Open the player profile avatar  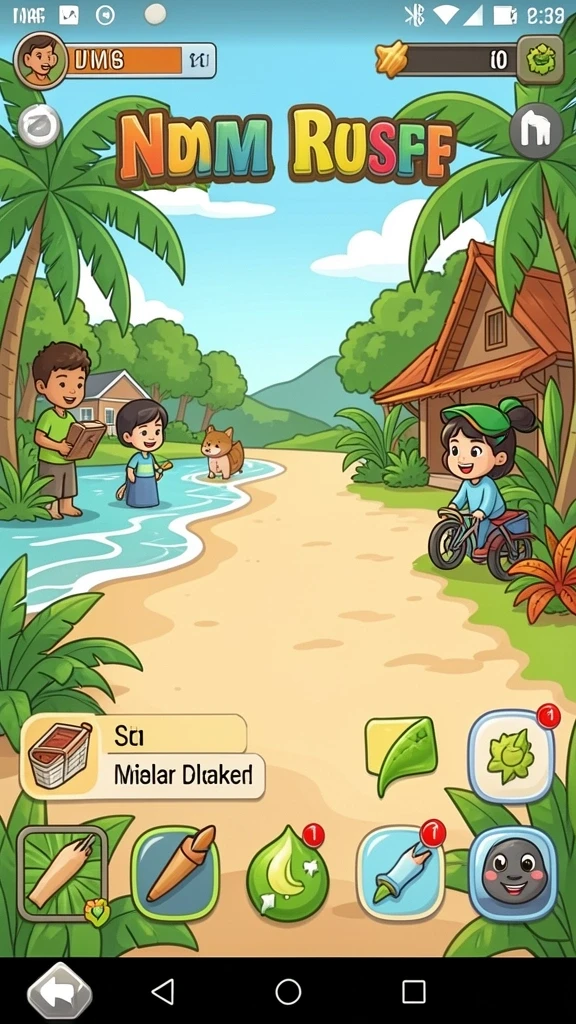40,61
